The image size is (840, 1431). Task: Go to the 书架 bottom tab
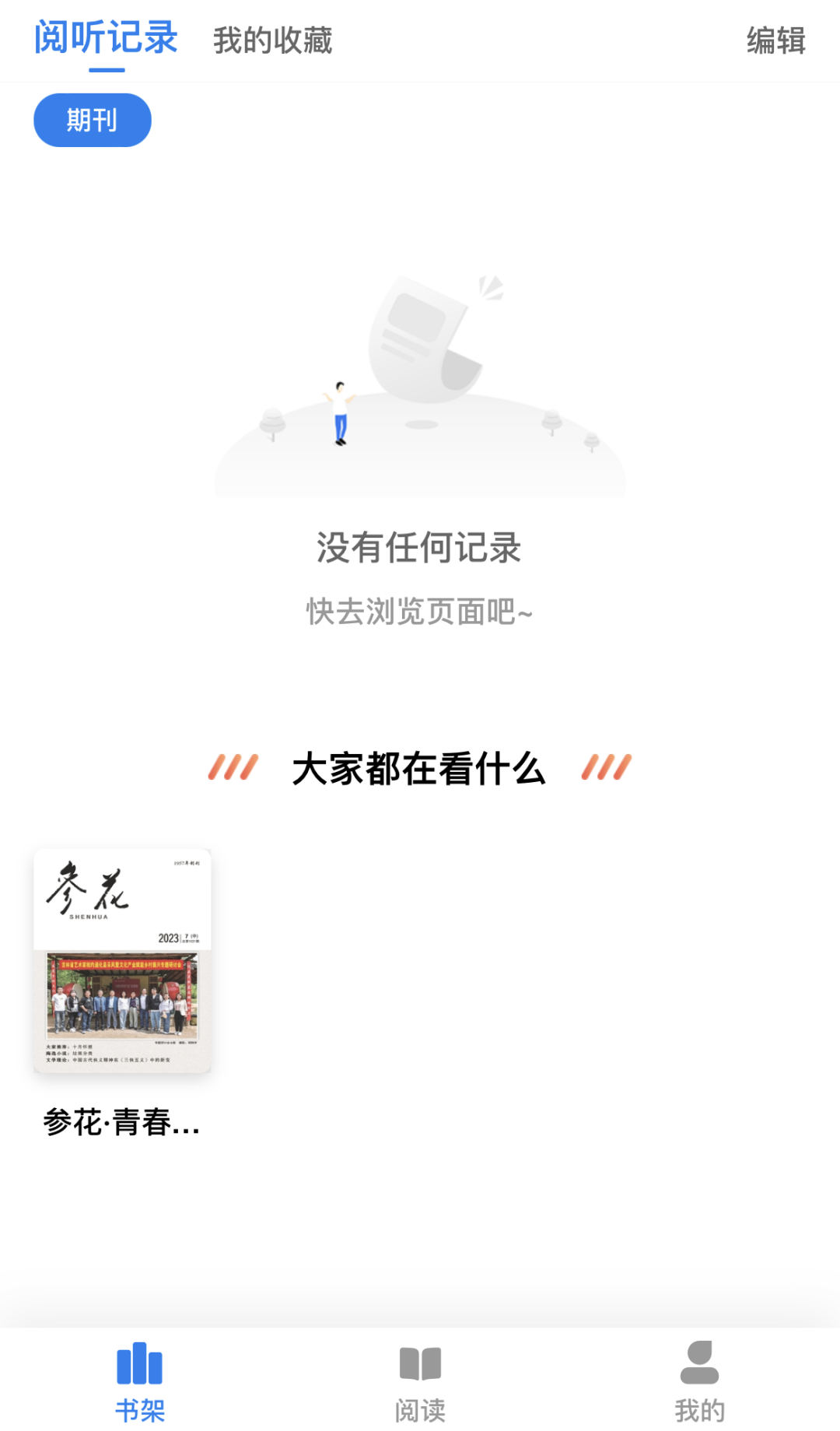(x=140, y=1381)
